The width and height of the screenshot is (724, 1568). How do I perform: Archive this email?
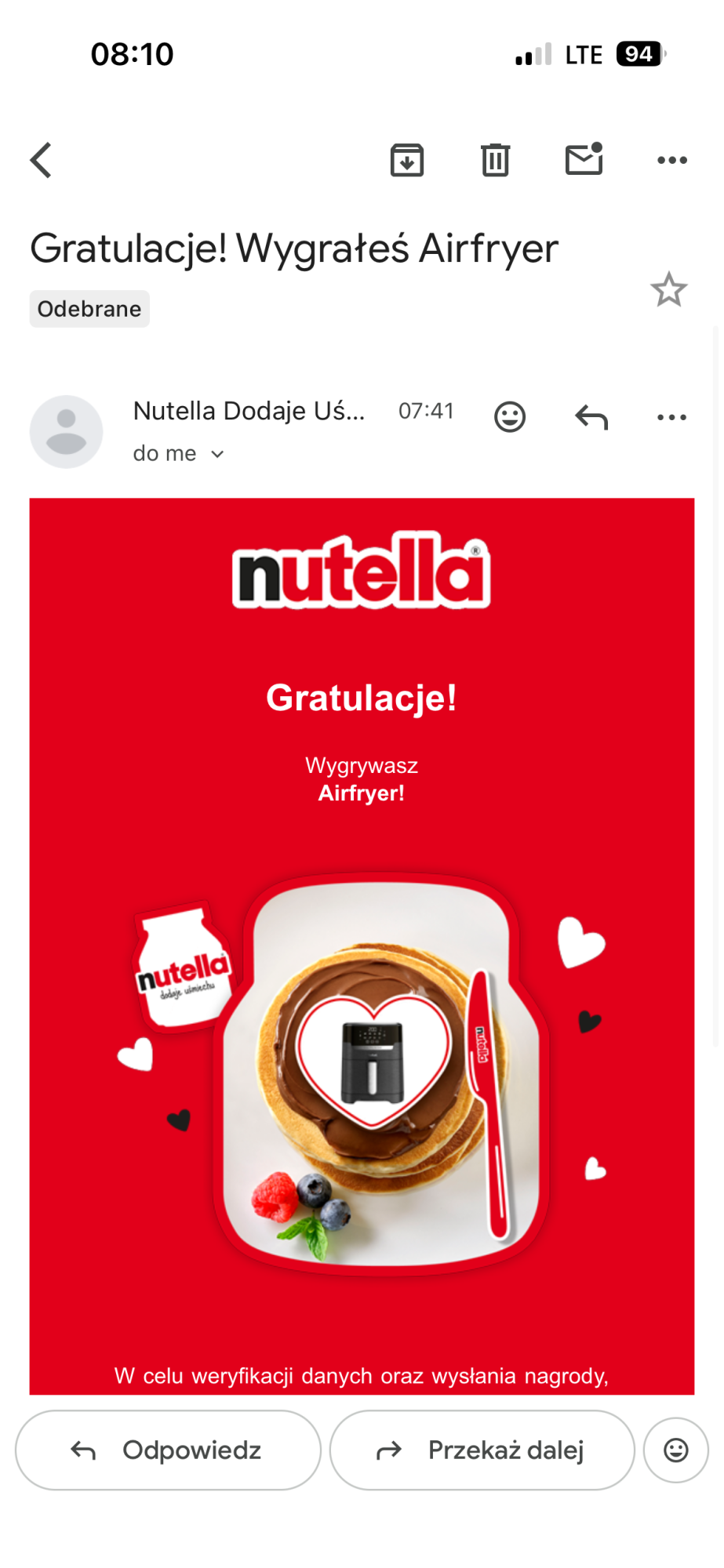406,160
